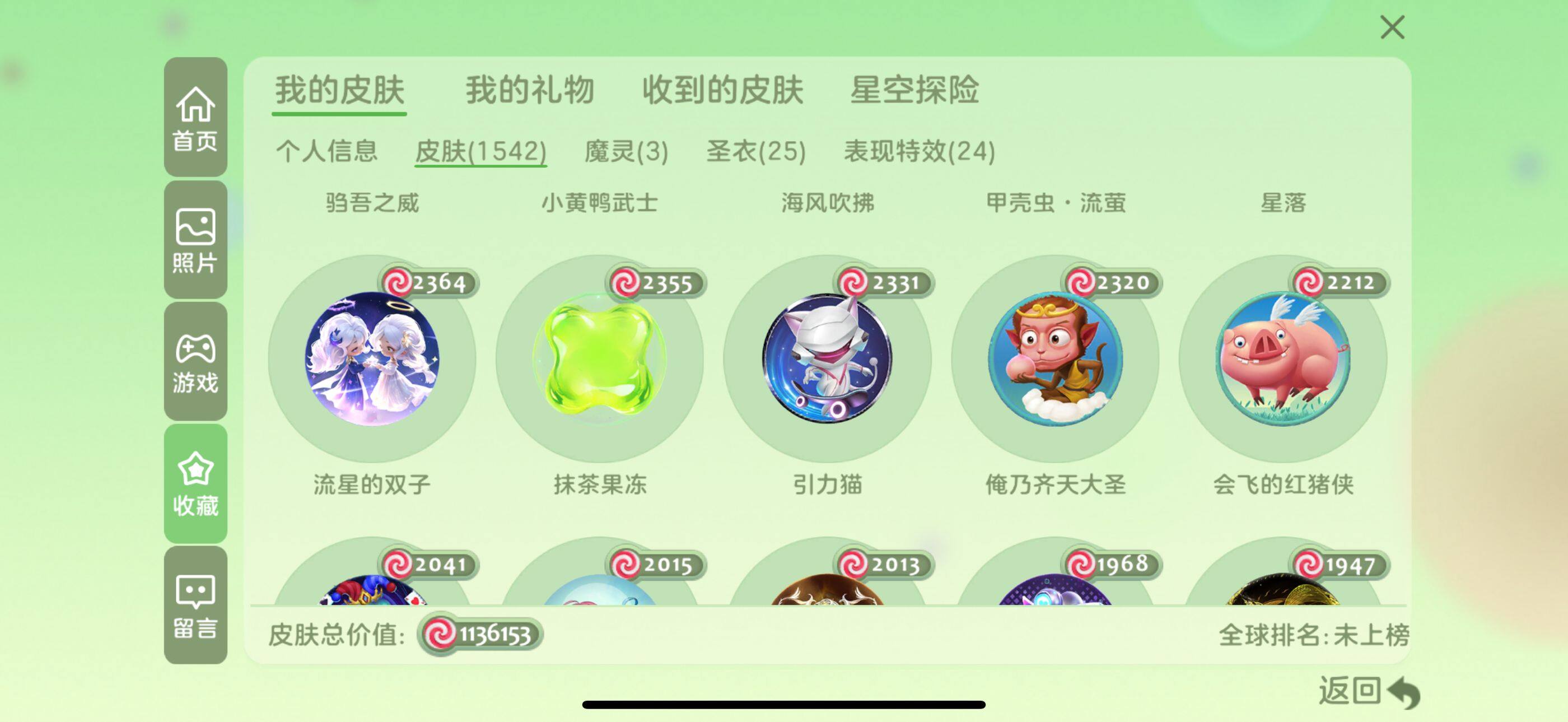Select the 抹茶果冻 skin
The height and width of the screenshot is (722, 1568).
(600, 359)
